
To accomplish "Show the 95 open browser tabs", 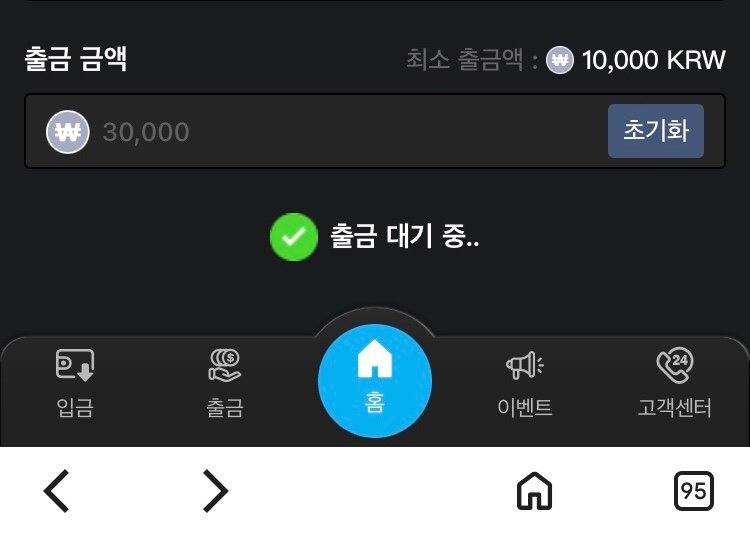I will [x=694, y=491].
